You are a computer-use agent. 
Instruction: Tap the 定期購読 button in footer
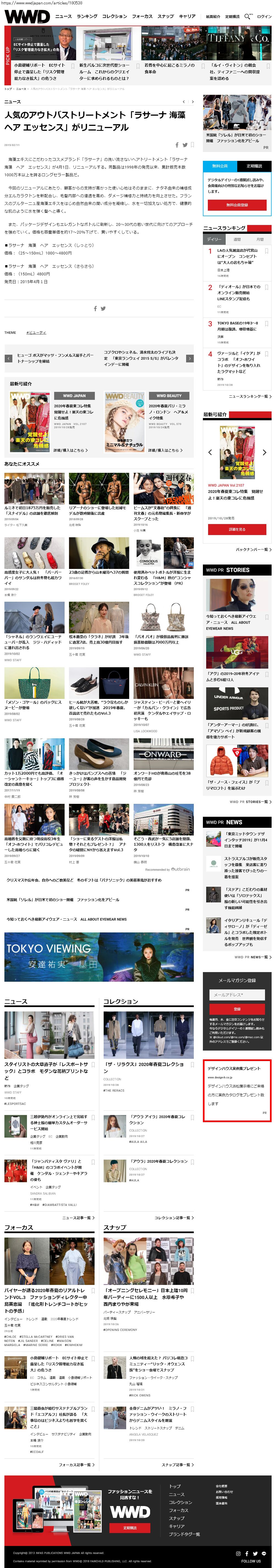tap(129, 1528)
